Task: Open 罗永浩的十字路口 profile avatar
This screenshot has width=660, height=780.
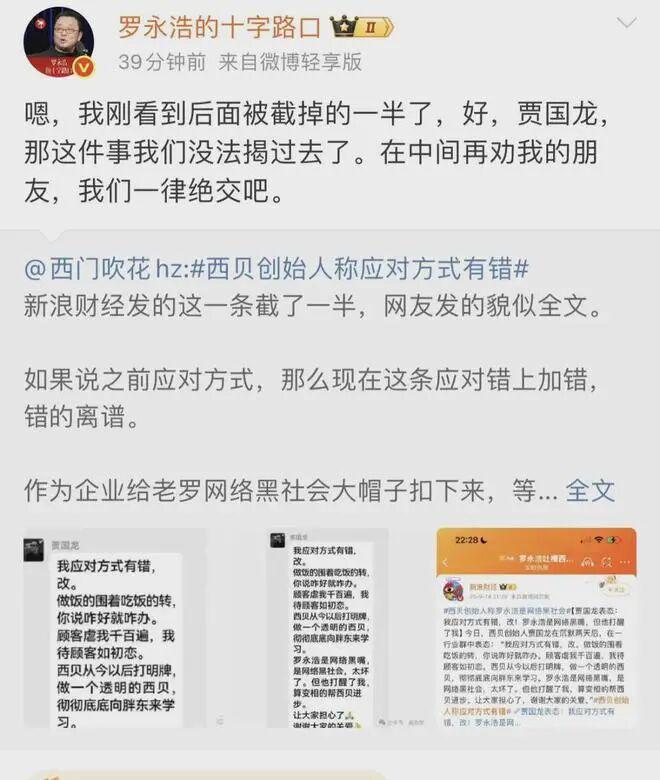Action: tap(58, 45)
